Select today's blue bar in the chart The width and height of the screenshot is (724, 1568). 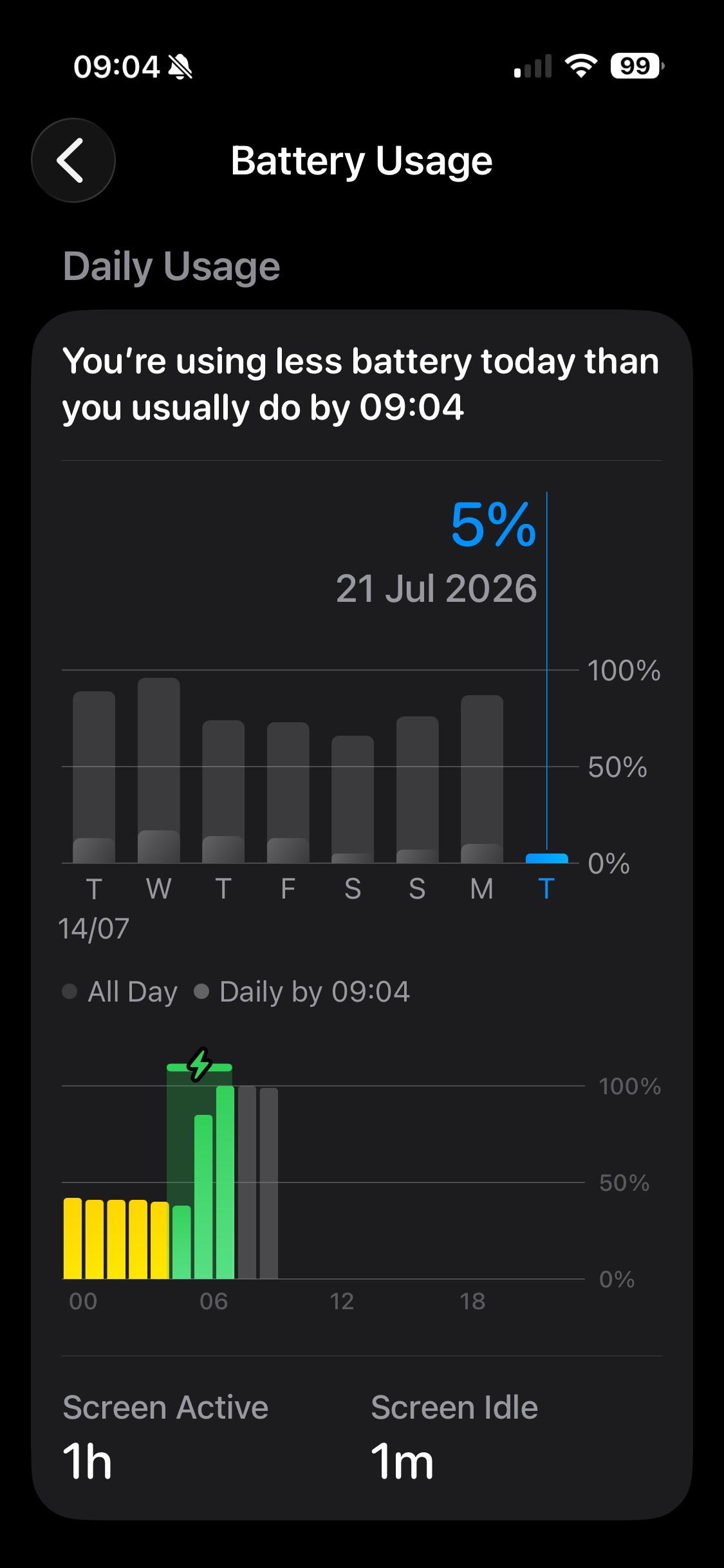[547, 858]
